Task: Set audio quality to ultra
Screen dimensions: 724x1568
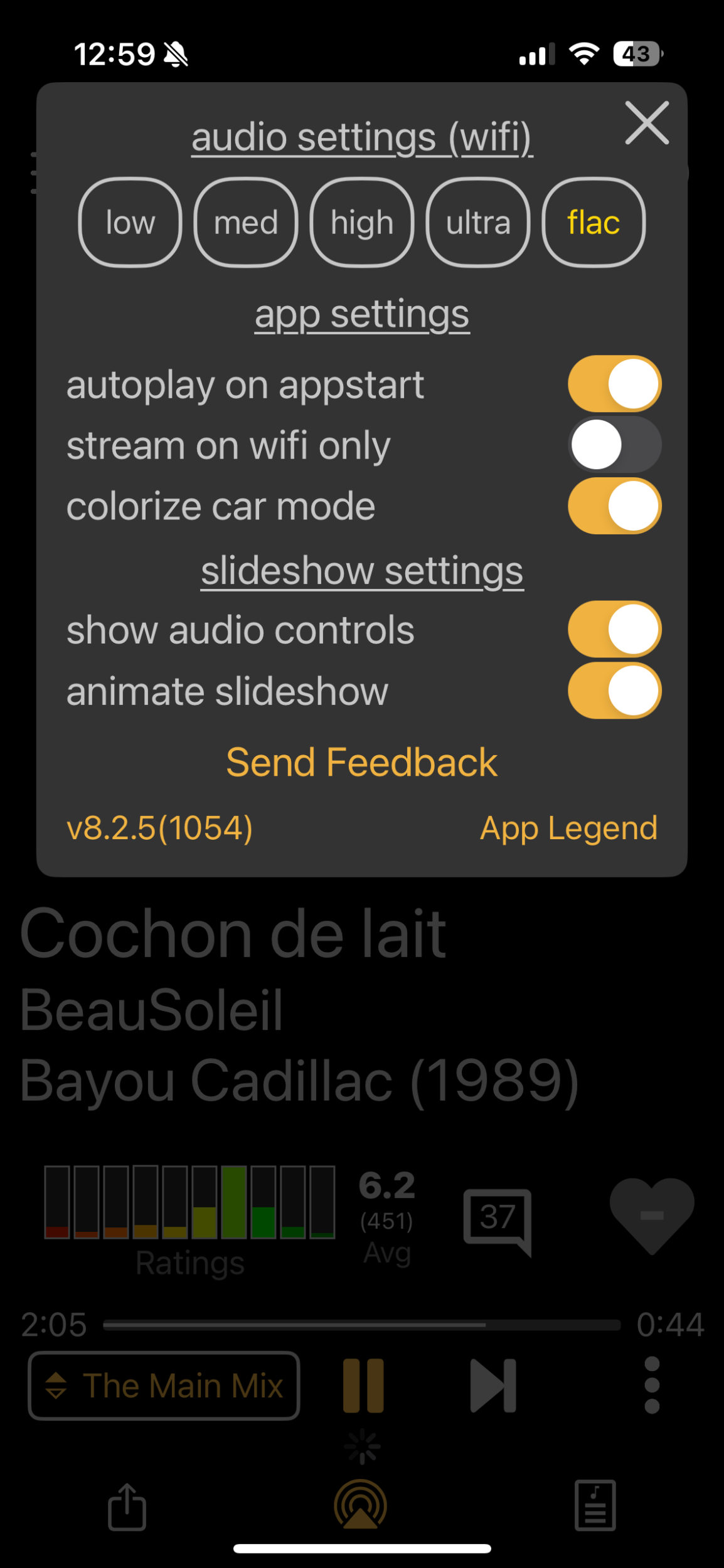Action: tap(478, 223)
